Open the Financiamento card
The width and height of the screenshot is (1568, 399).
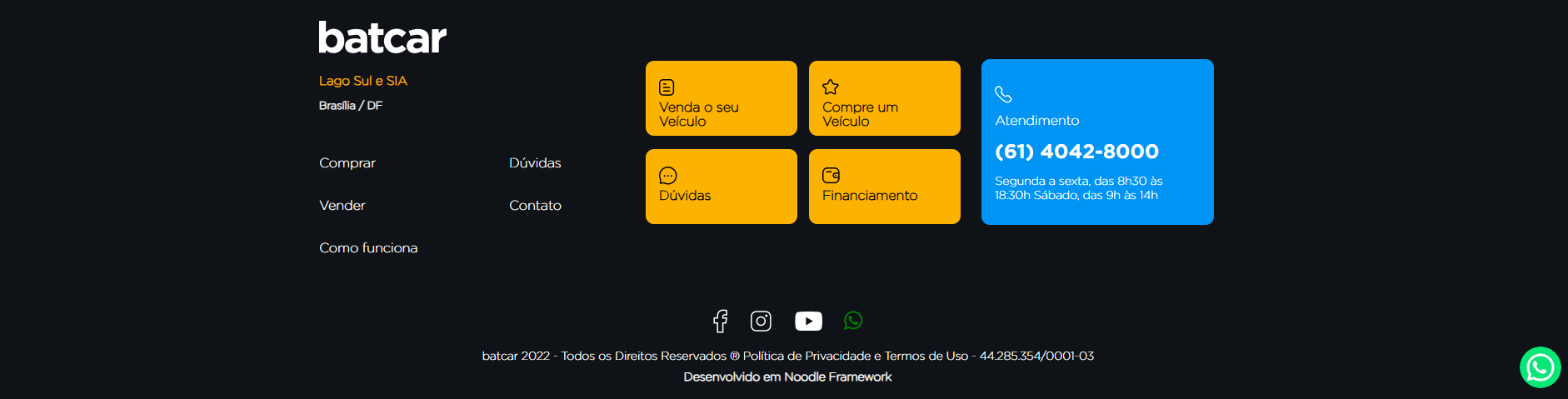point(884,187)
